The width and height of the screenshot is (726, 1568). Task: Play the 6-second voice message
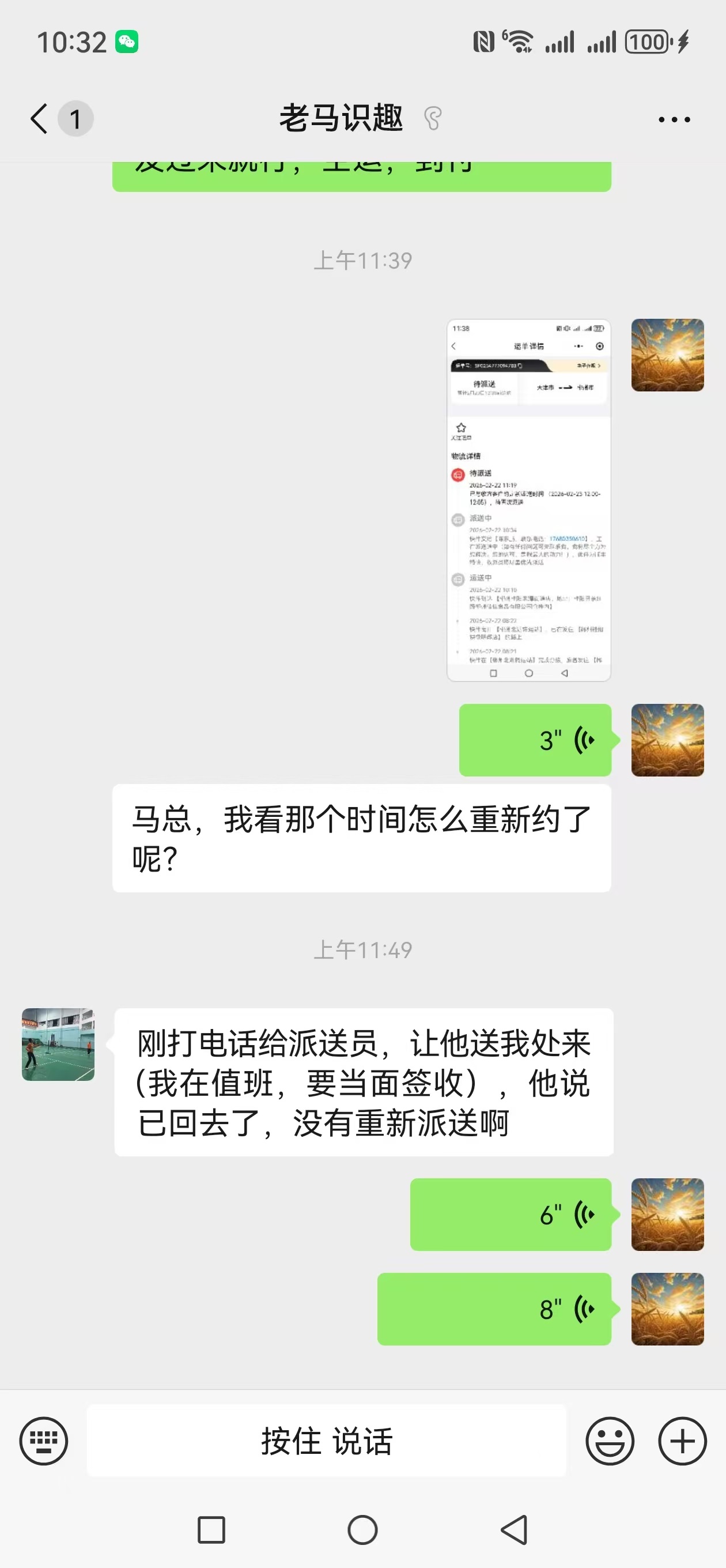pyautogui.click(x=510, y=1215)
